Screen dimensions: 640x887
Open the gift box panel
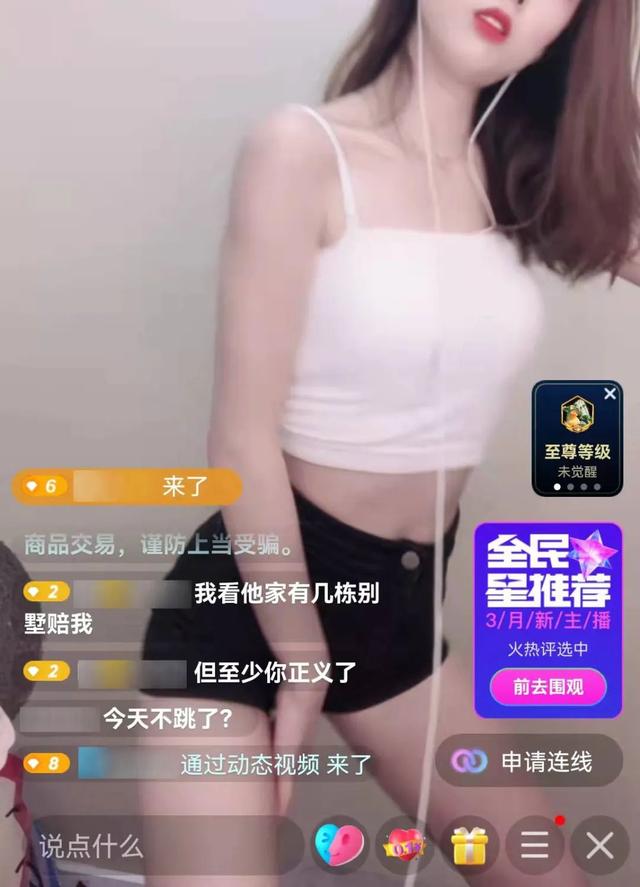(469, 847)
